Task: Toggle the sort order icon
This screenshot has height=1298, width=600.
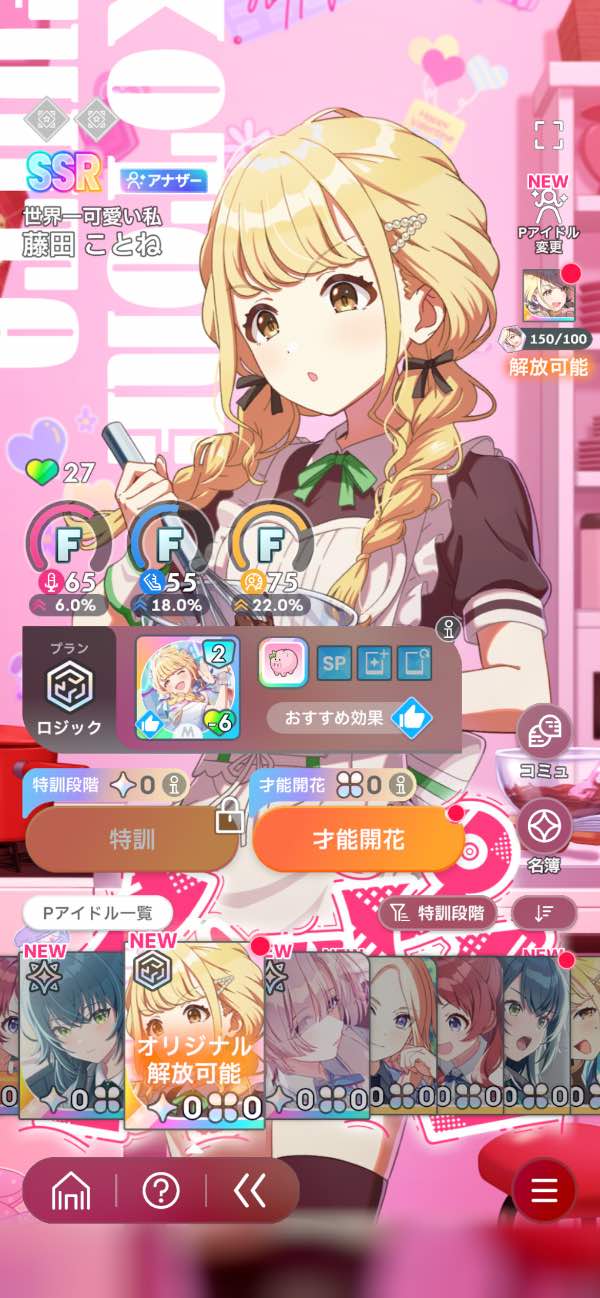Action: point(543,912)
